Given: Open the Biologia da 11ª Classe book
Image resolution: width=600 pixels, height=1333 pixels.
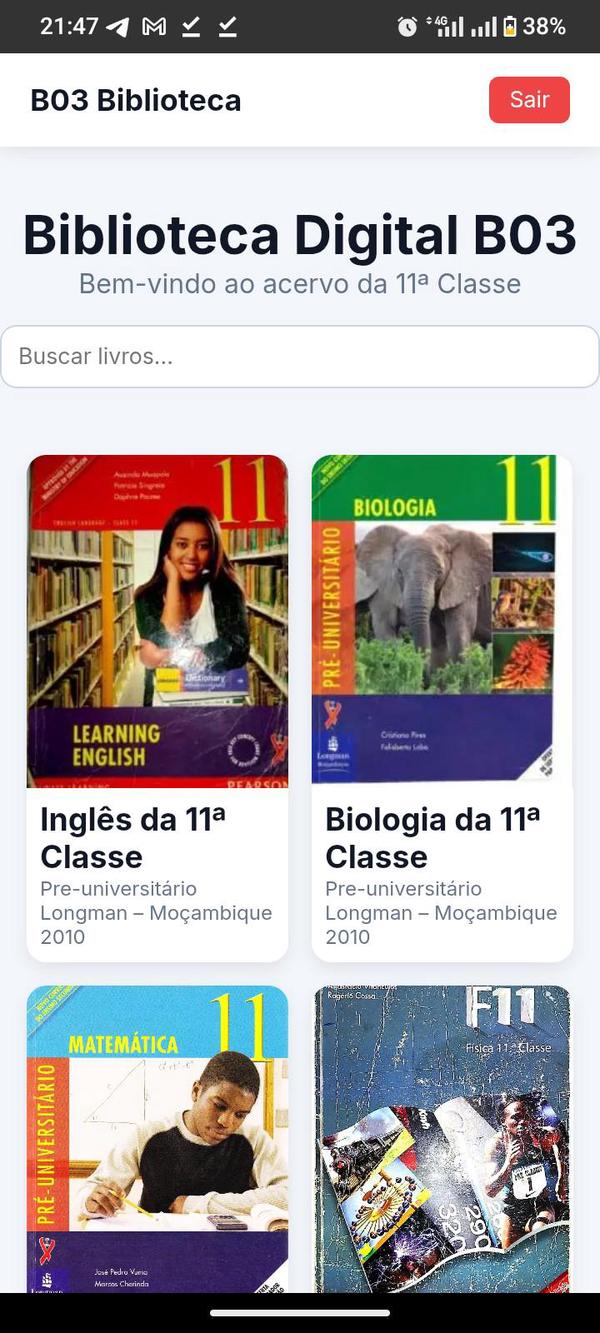Looking at the screenshot, I should click(x=442, y=707).
